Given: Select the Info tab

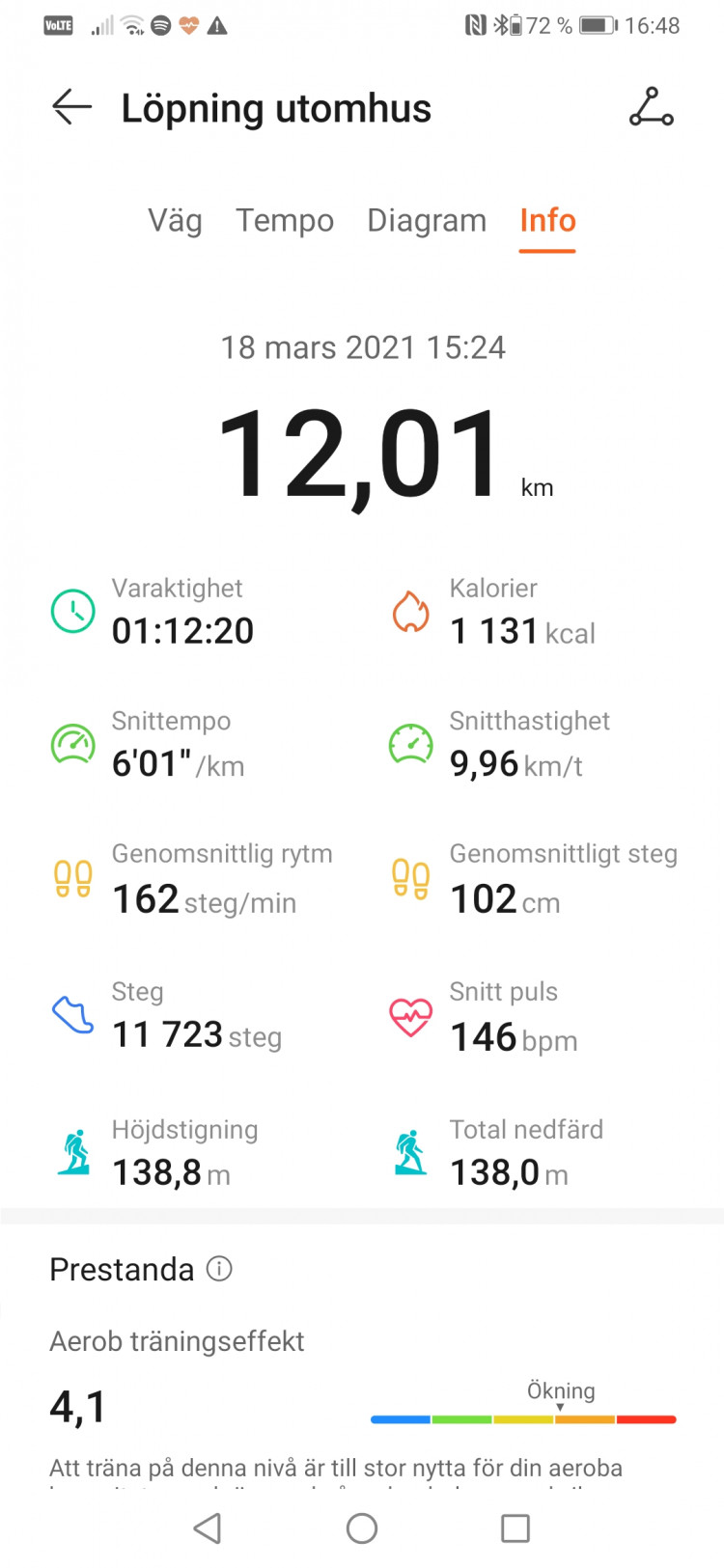Looking at the screenshot, I should (x=547, y=221).
